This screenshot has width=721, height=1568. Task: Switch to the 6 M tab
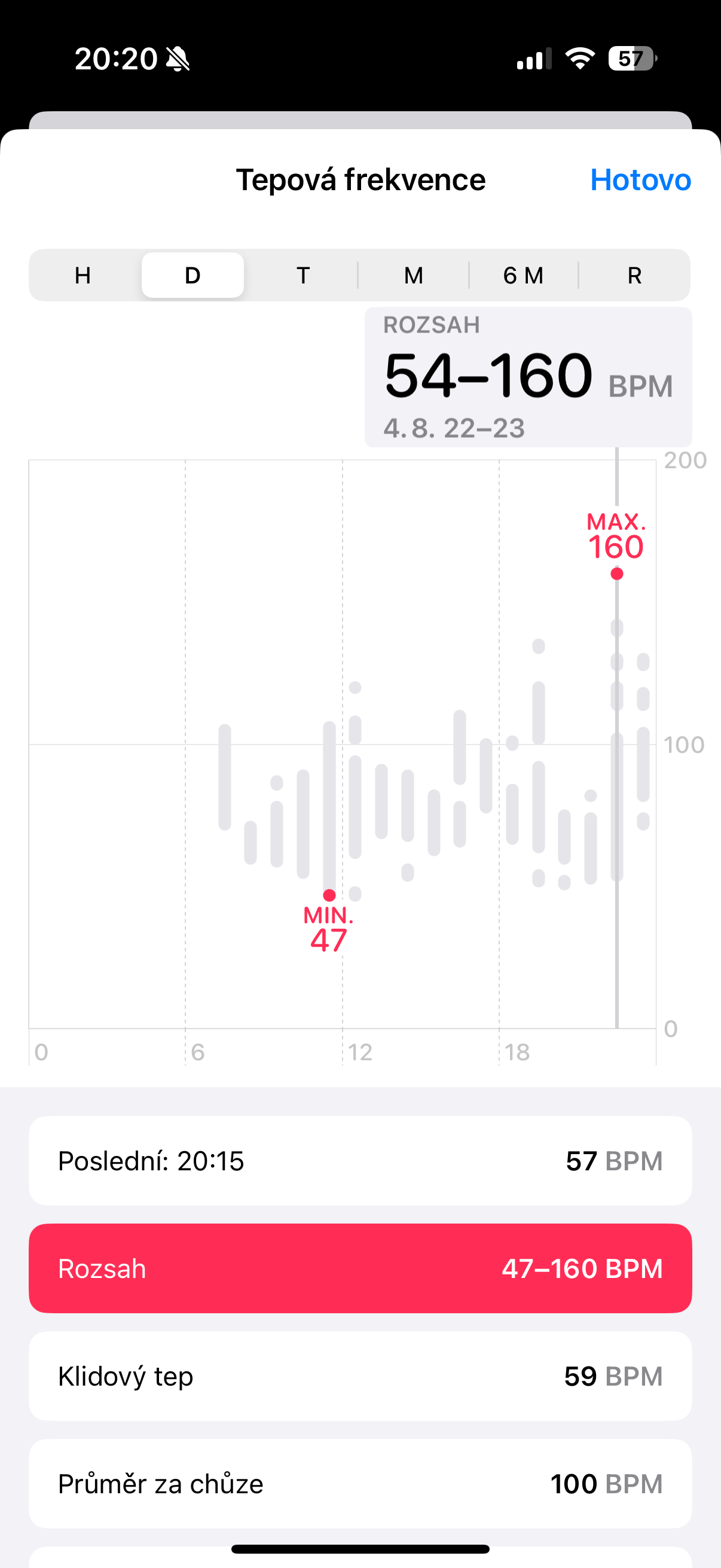[523, 275]
